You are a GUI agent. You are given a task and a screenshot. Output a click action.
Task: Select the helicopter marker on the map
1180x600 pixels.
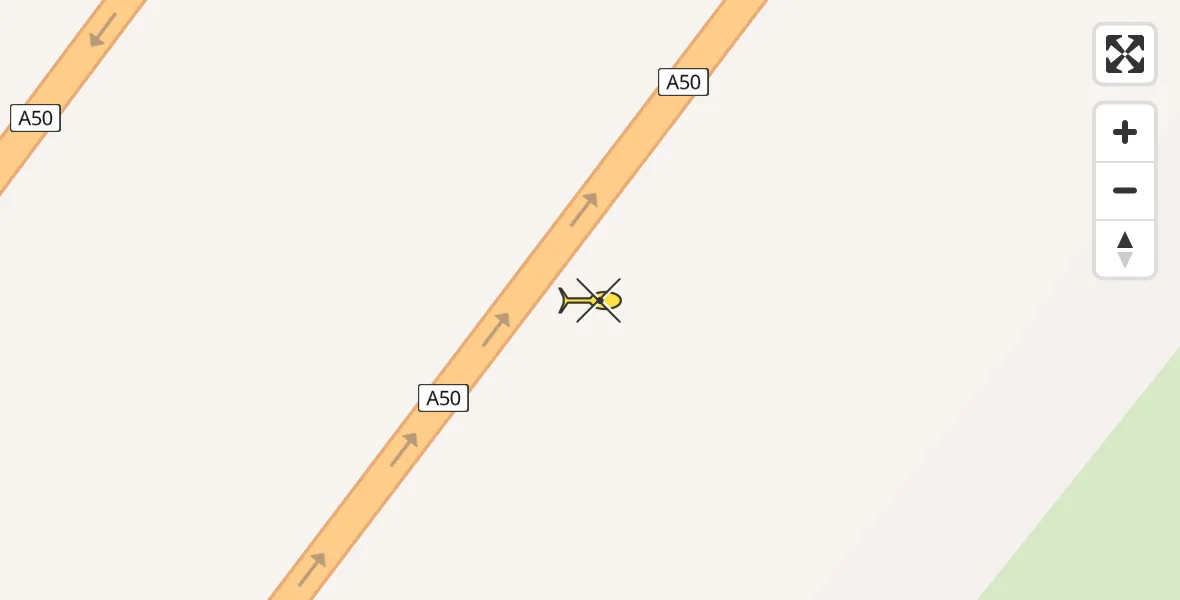[x=593, y=300]
